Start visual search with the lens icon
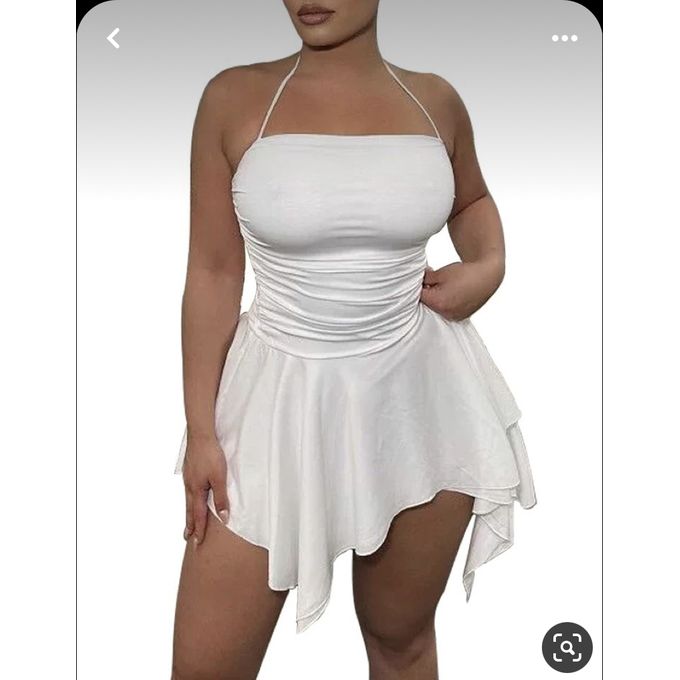 pos(567,647)
